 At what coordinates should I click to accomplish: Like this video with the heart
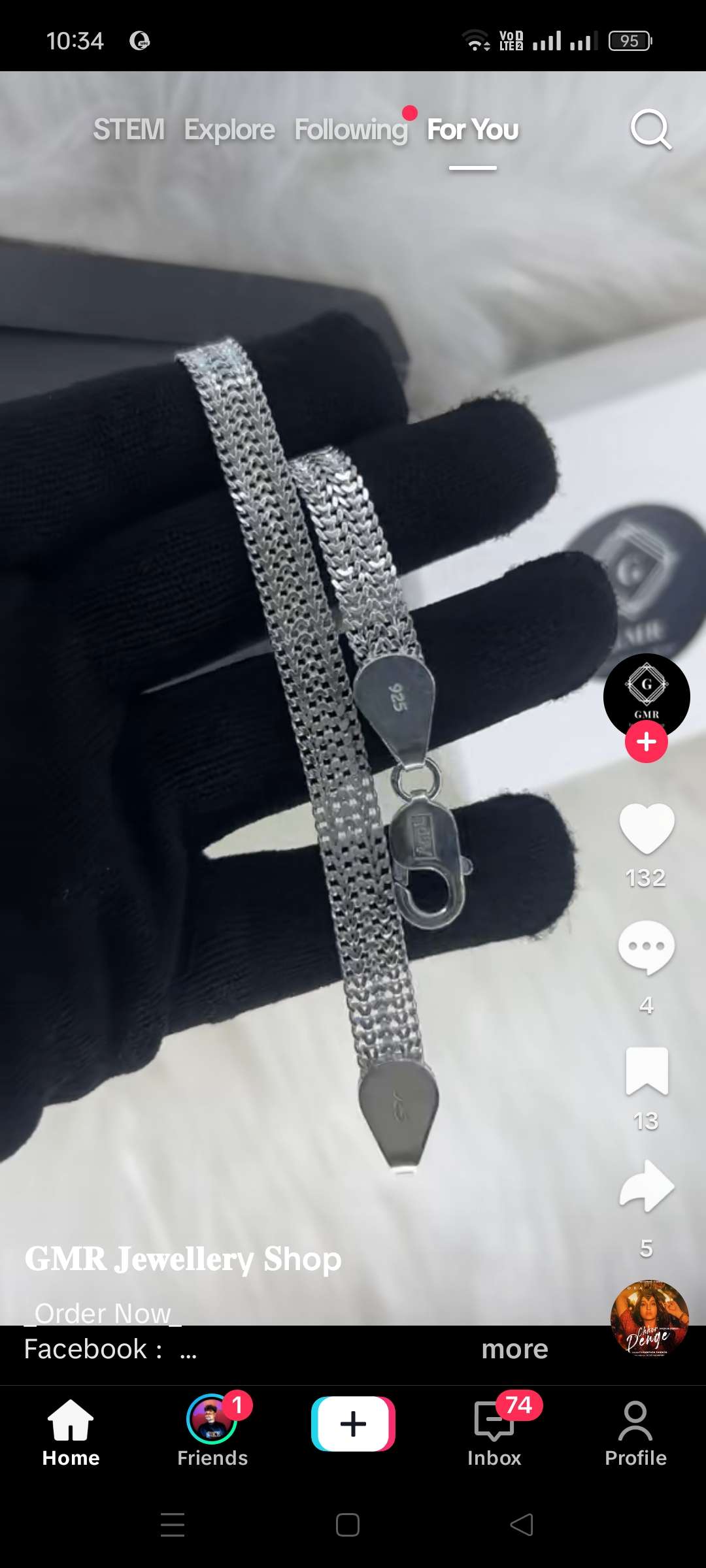tap(646, 828)
